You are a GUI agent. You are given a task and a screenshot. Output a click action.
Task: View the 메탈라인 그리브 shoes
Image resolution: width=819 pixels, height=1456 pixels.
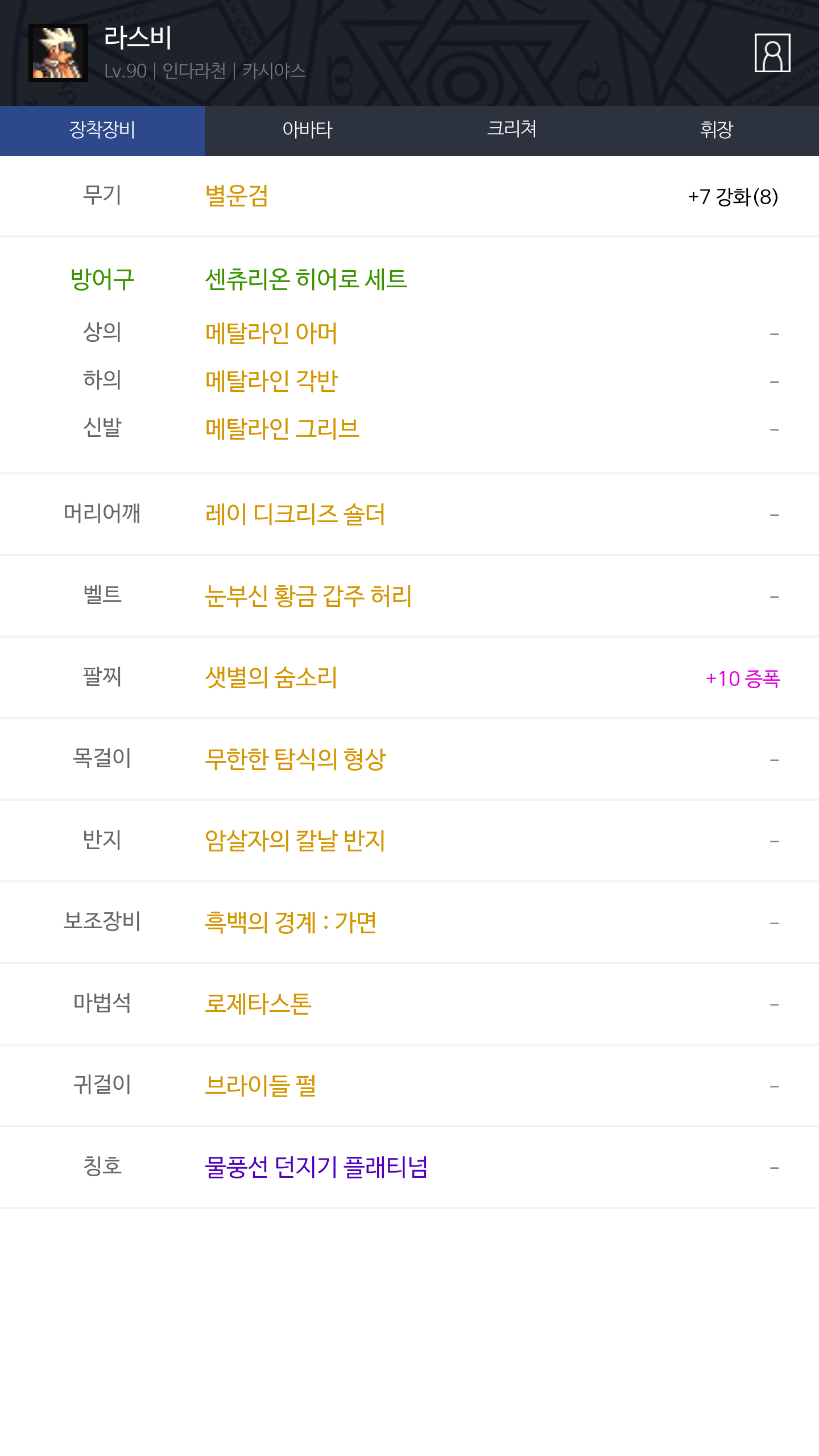pyautogui.click(x=282, y=429)
